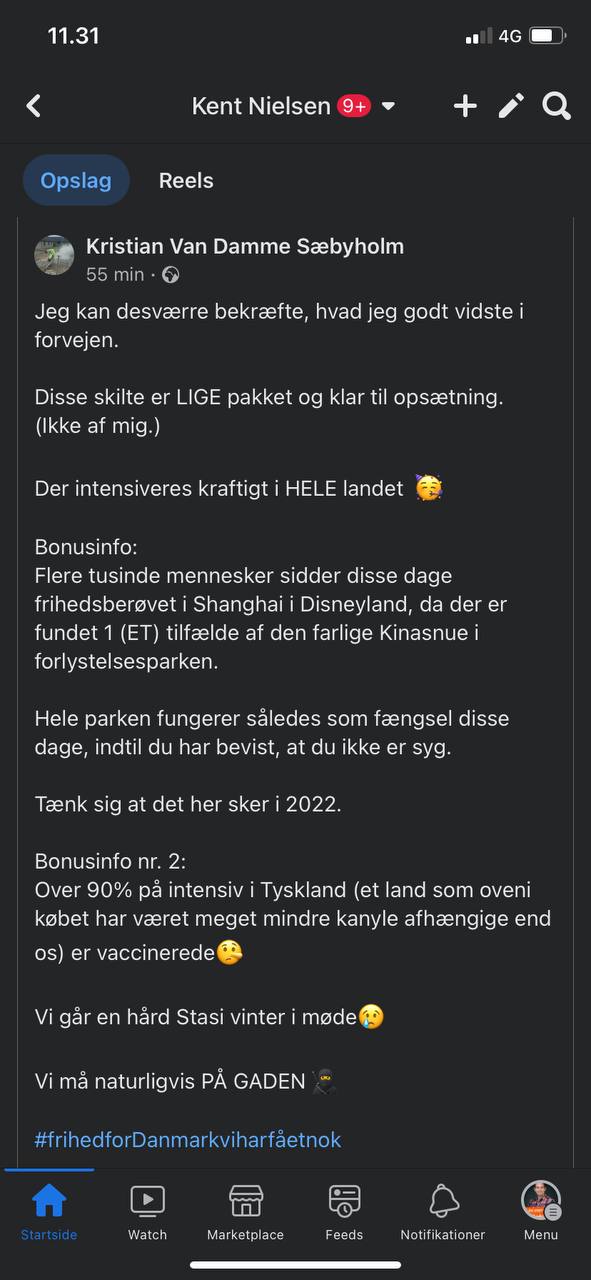Open the Watch tab
The width and height of the screenshot is (591, 1280).
click(147, 1212)
